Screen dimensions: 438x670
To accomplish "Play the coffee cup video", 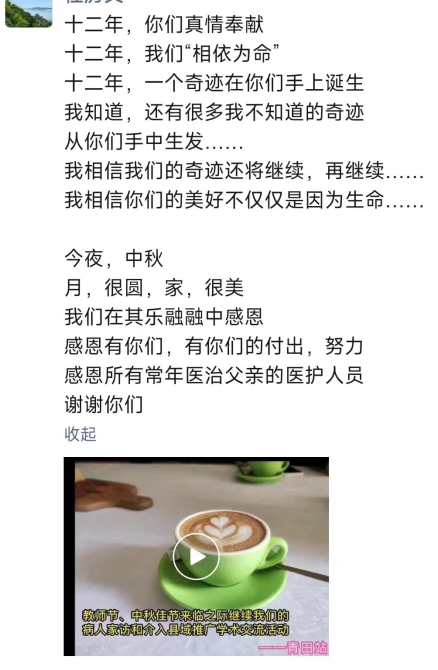I will point(196,556).
